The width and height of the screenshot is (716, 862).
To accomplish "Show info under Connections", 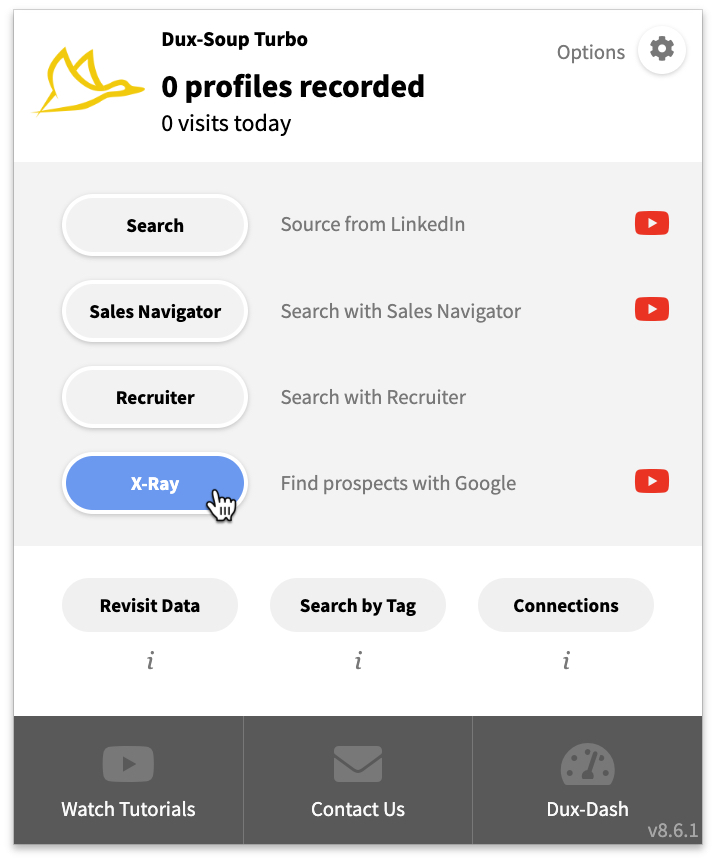I will [x=566, y=661].
